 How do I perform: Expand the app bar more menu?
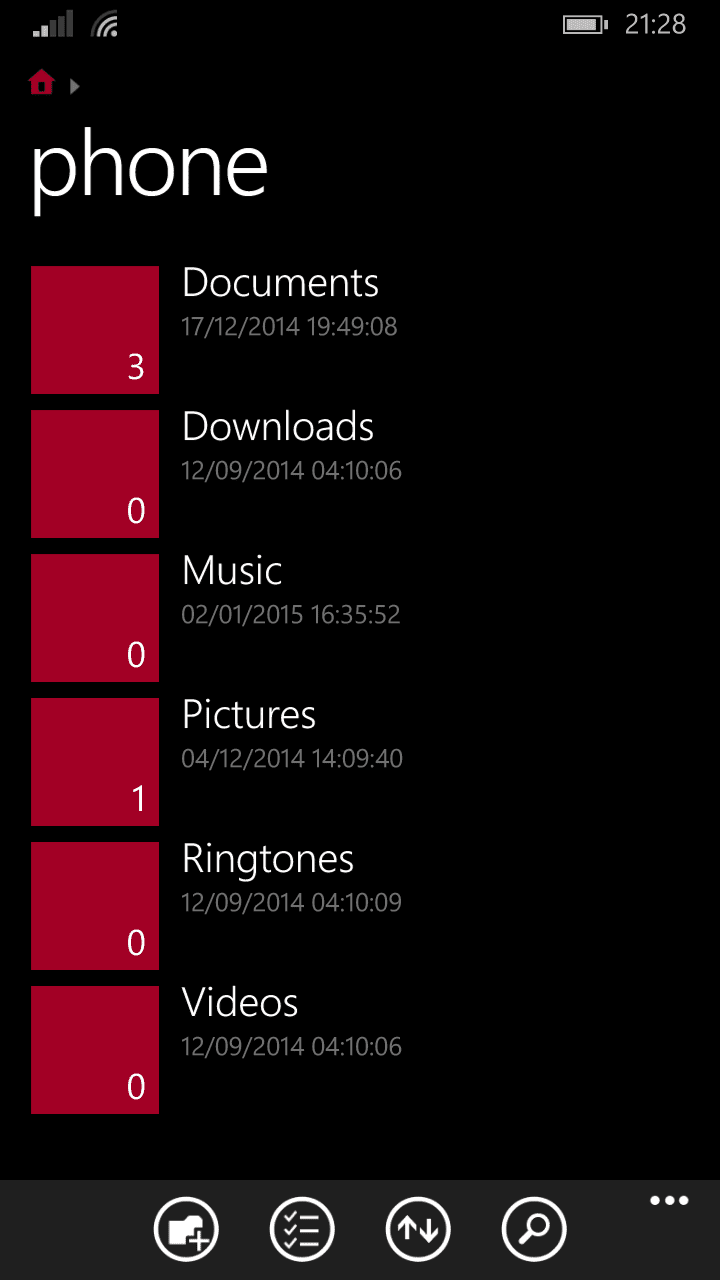[x=669, y=1201]
